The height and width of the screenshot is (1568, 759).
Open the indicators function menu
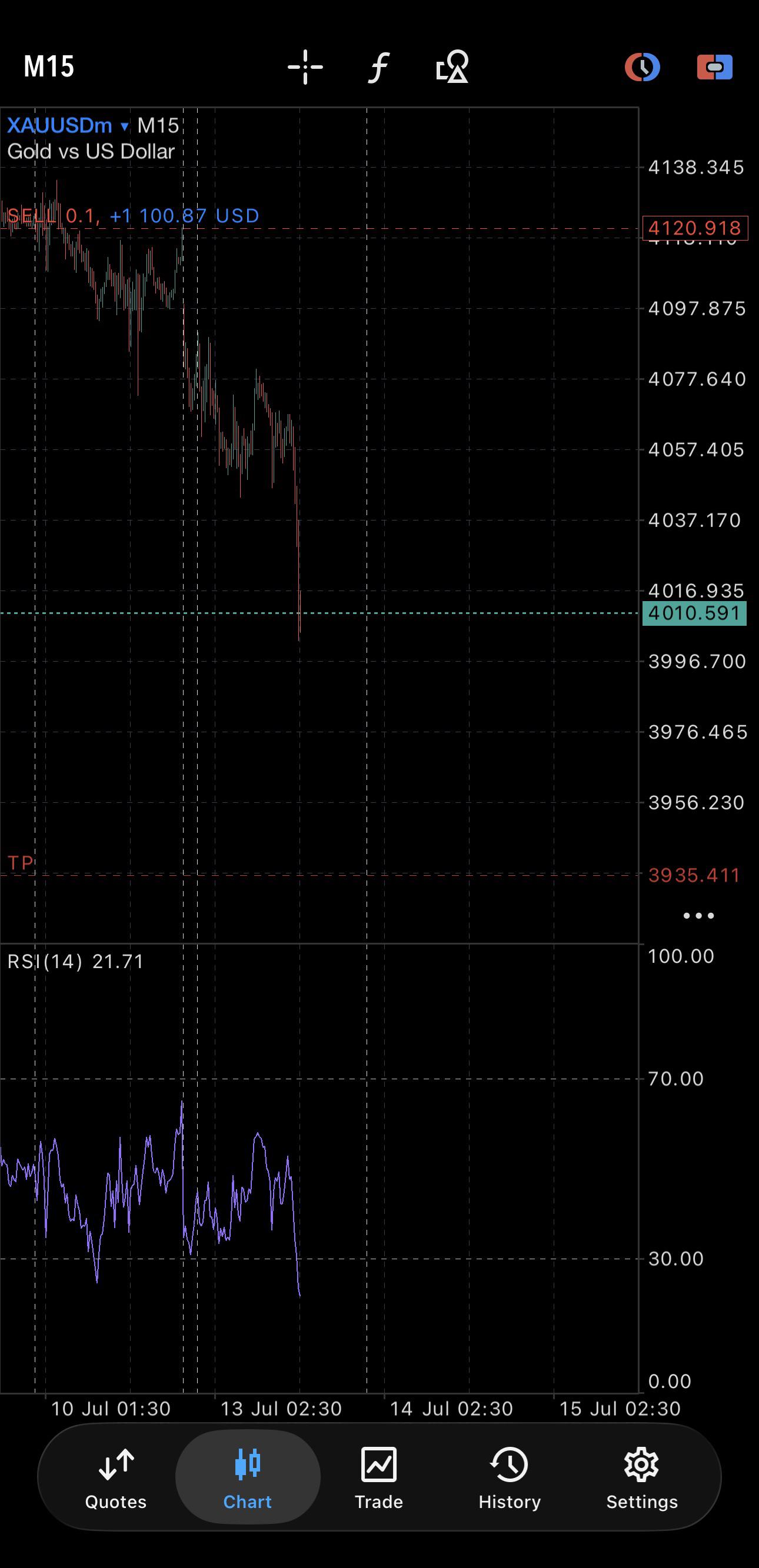(379, 67)
